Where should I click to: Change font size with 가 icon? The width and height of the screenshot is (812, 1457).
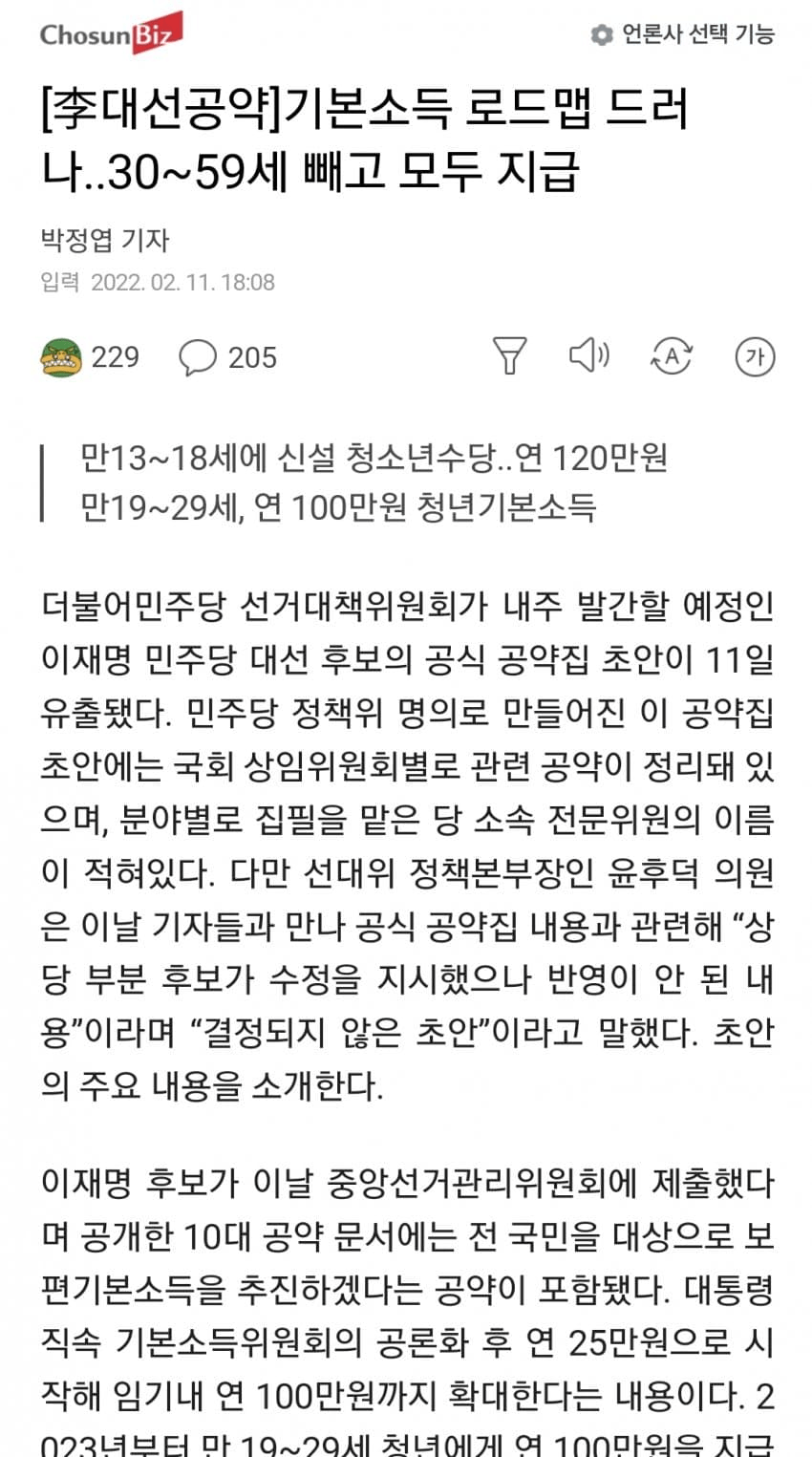point(755,356)
